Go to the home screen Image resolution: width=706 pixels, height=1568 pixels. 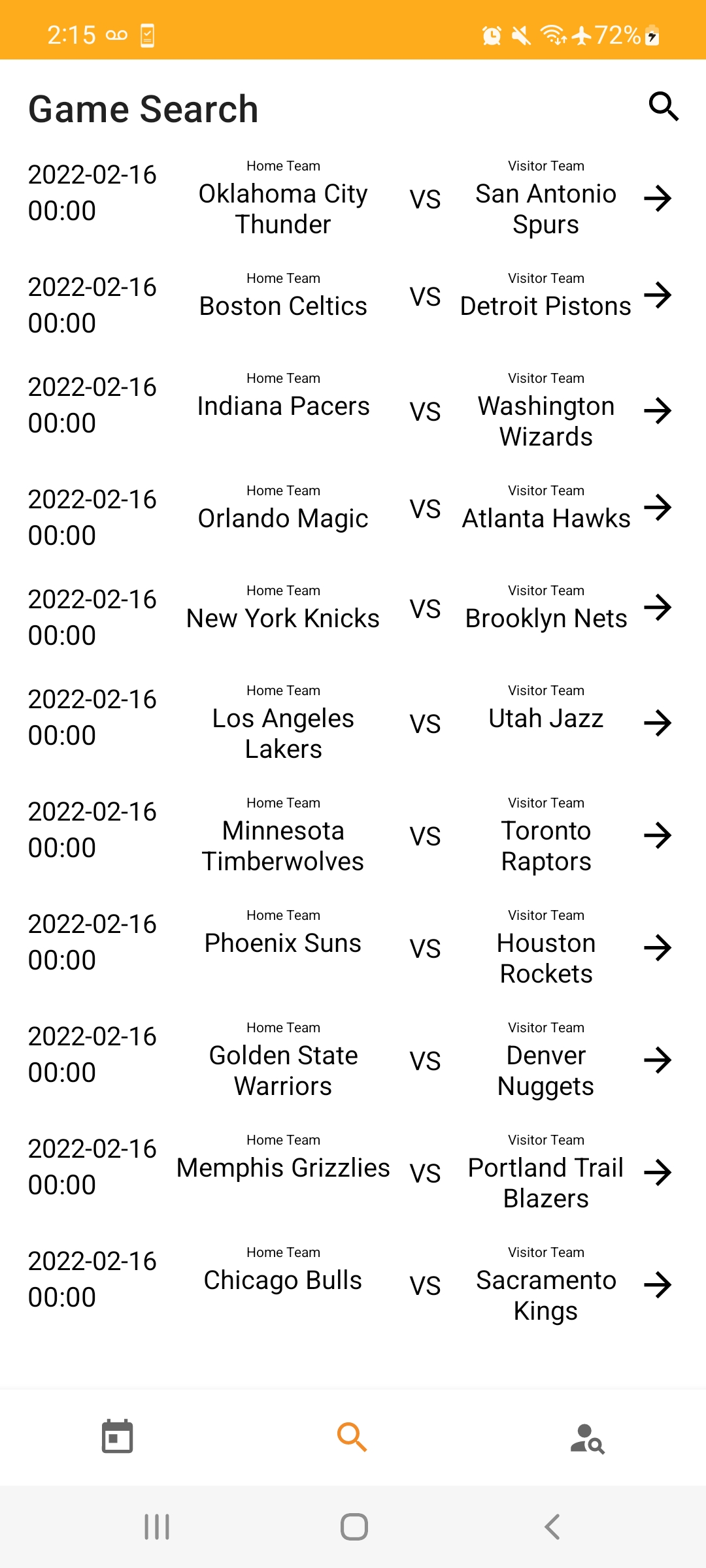354,1527
